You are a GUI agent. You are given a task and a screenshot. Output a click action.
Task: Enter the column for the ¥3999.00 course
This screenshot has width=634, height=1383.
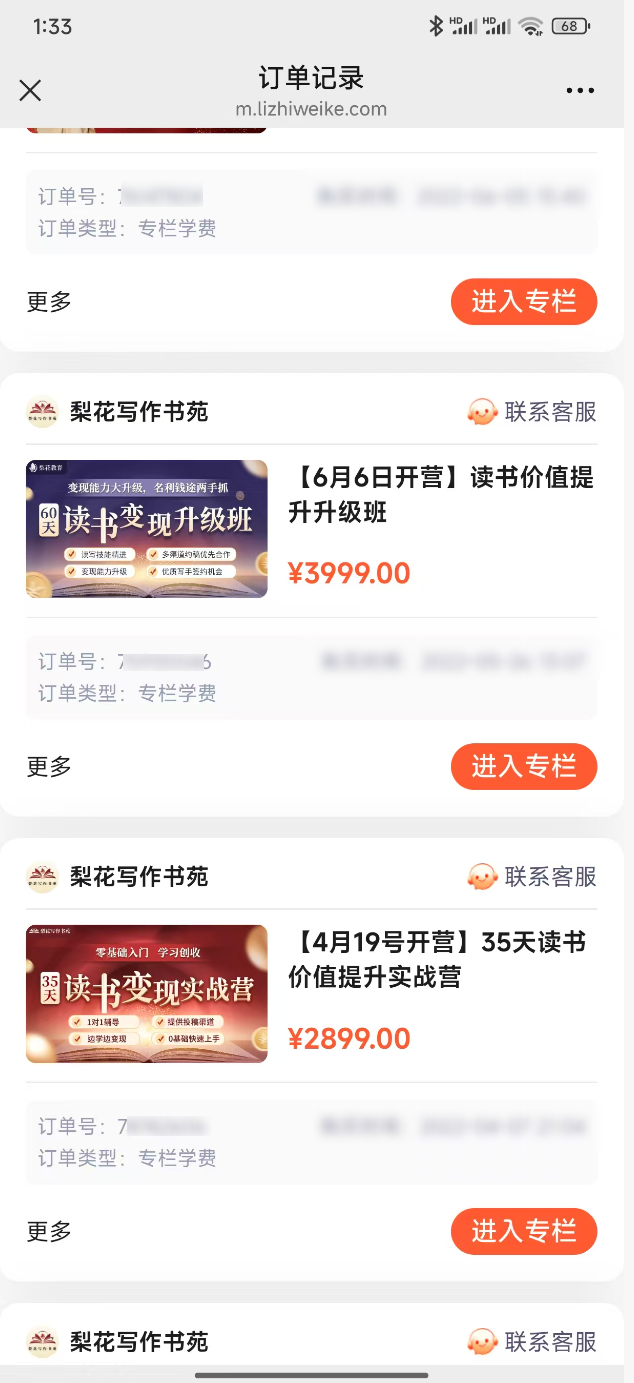pos(523,767)
